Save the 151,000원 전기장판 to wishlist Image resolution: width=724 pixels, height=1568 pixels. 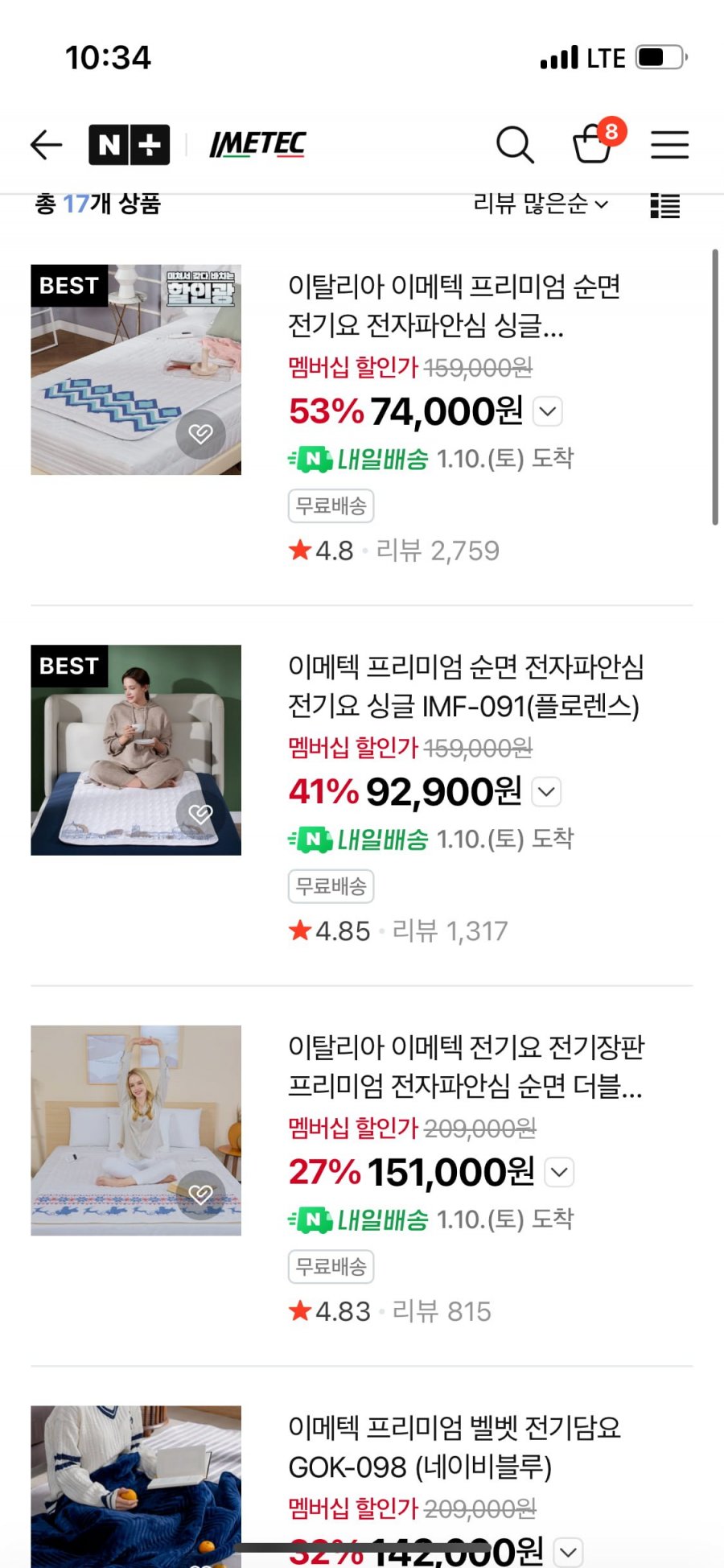click(x=200, y=1195)
